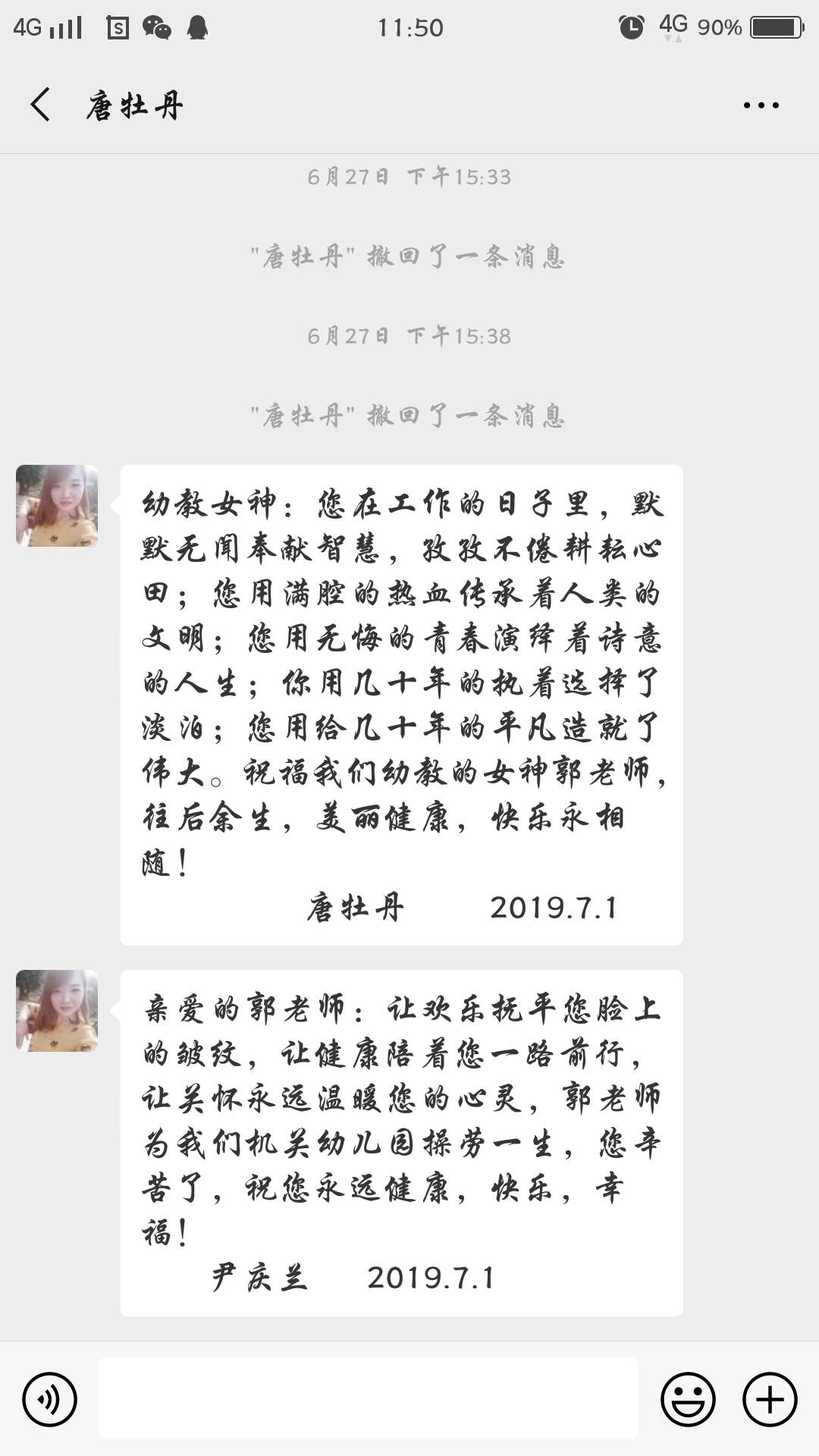Open the emoji picker

tap(688, 1399)
